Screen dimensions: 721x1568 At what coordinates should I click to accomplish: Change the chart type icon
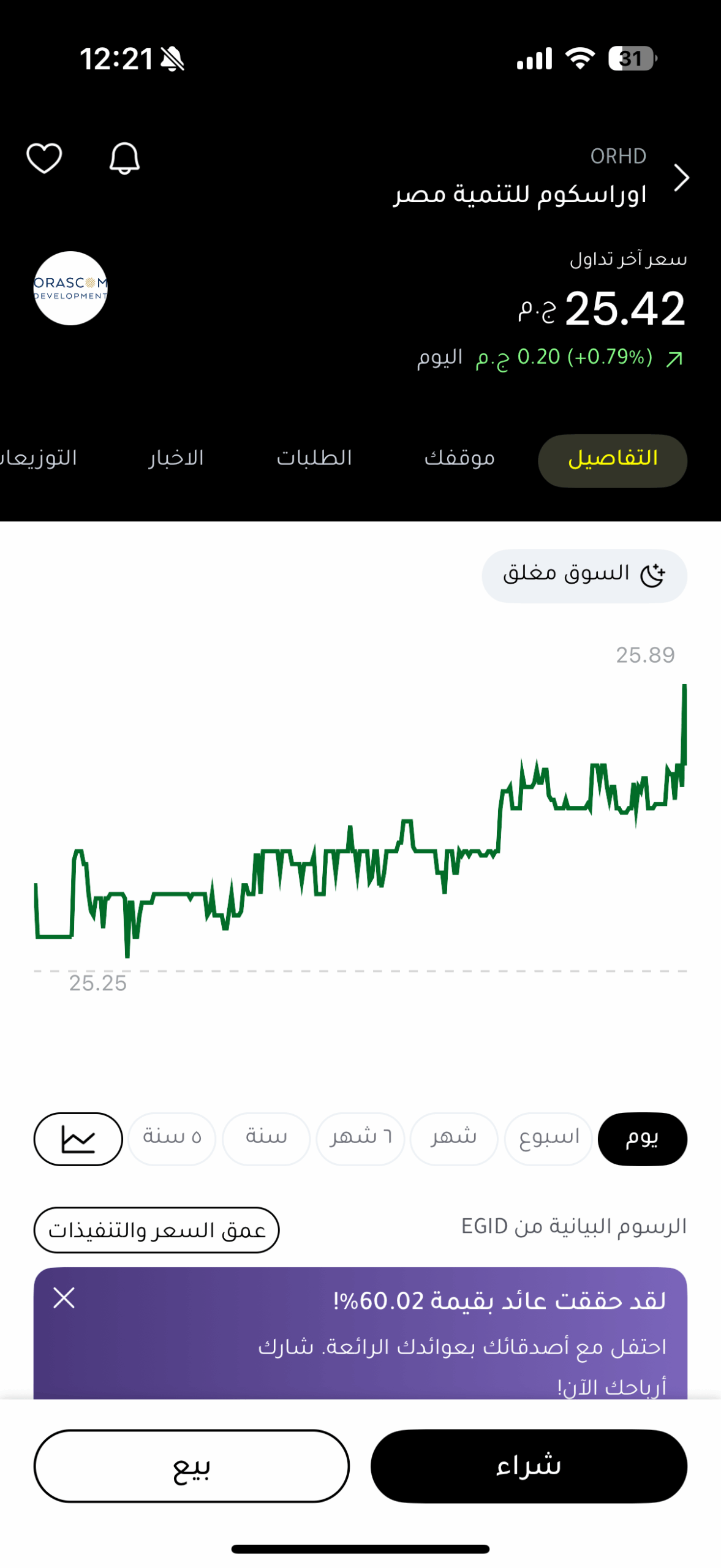pos(78,1139)
